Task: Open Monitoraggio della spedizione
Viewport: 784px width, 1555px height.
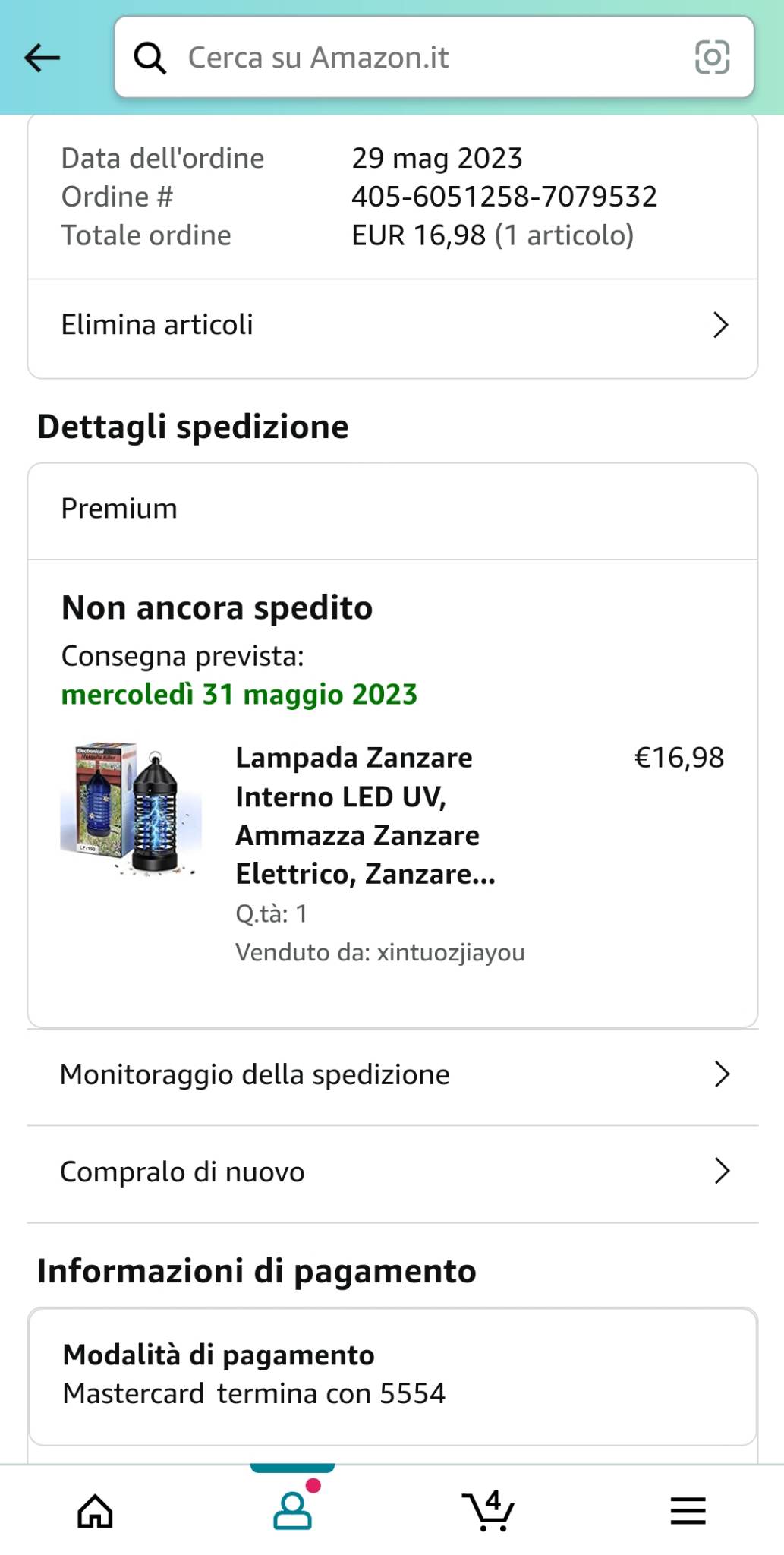Action: pos(392,1074)
